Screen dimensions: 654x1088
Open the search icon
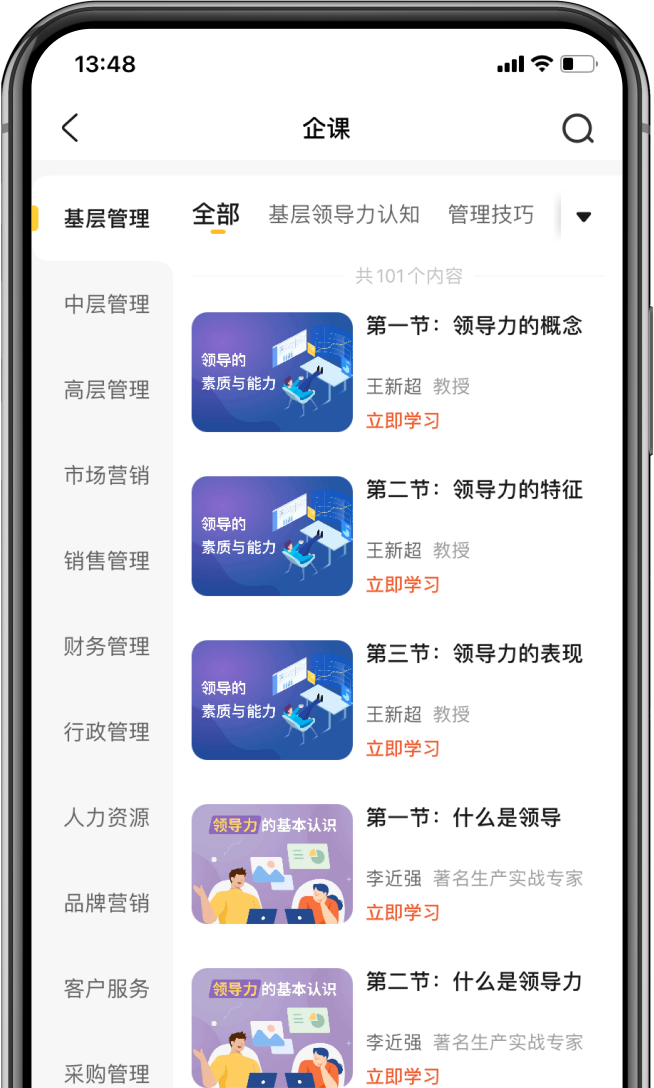577,128
